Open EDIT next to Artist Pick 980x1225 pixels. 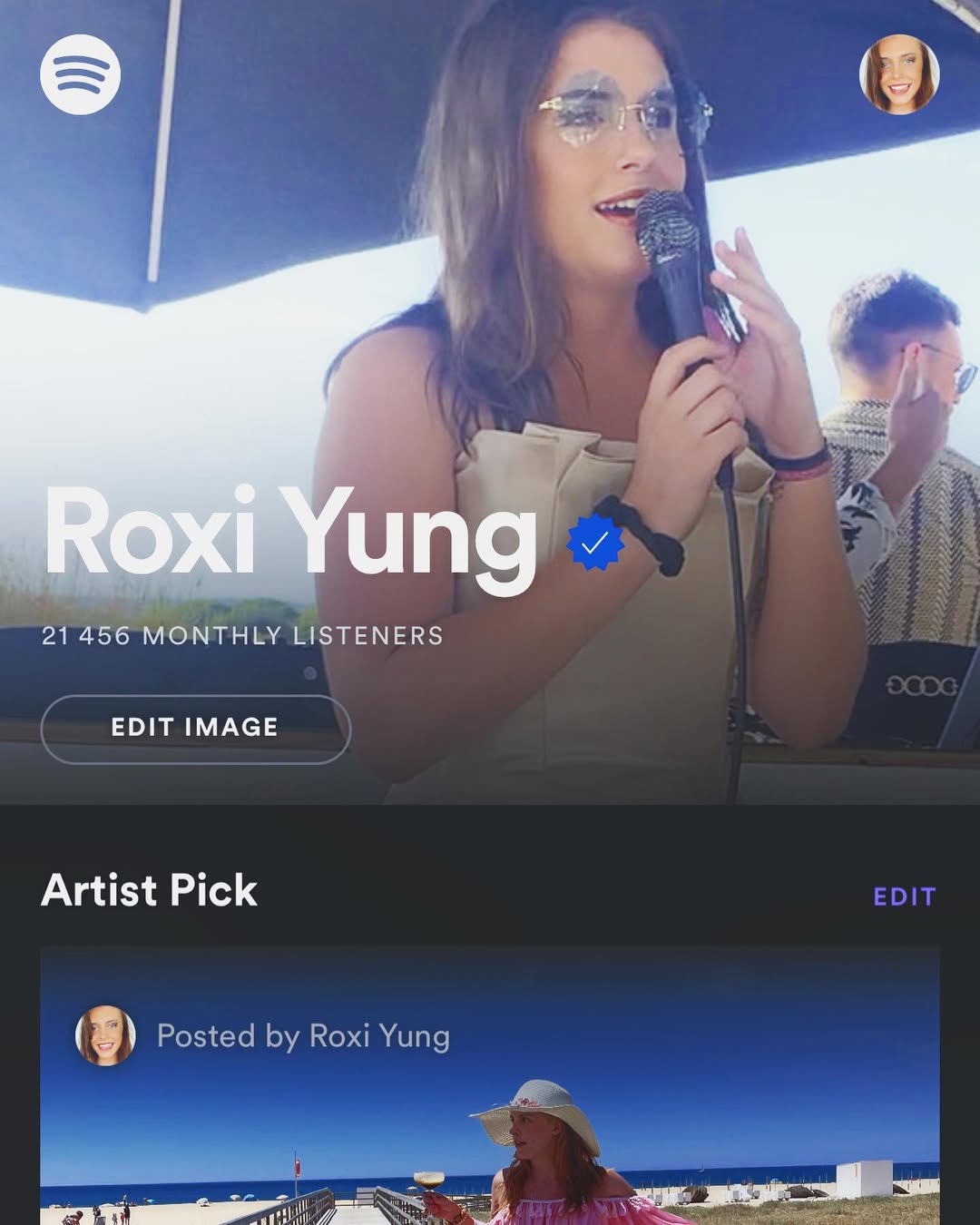click(x=904, y=896)
